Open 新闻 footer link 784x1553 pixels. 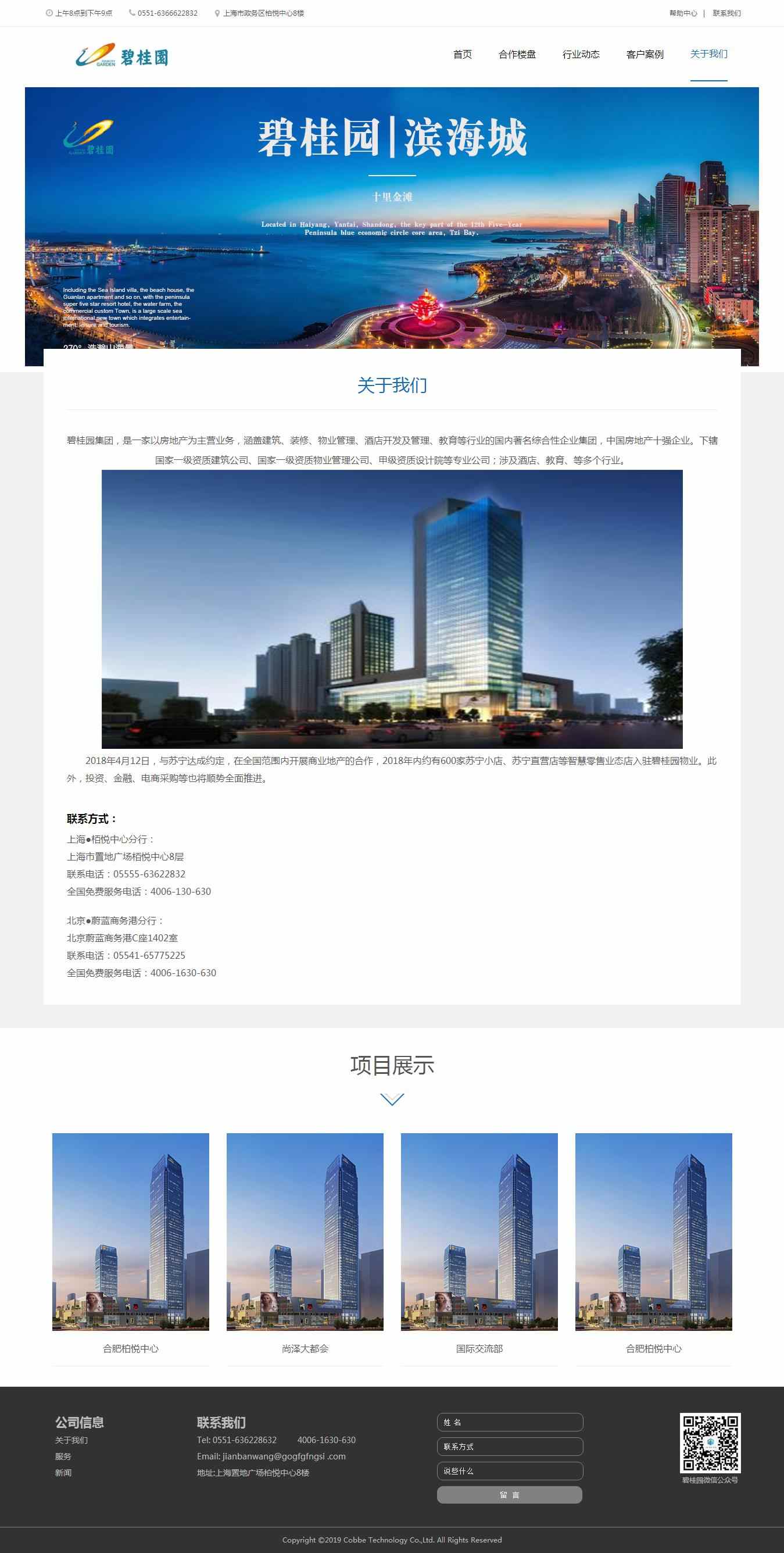point(63,1473)
